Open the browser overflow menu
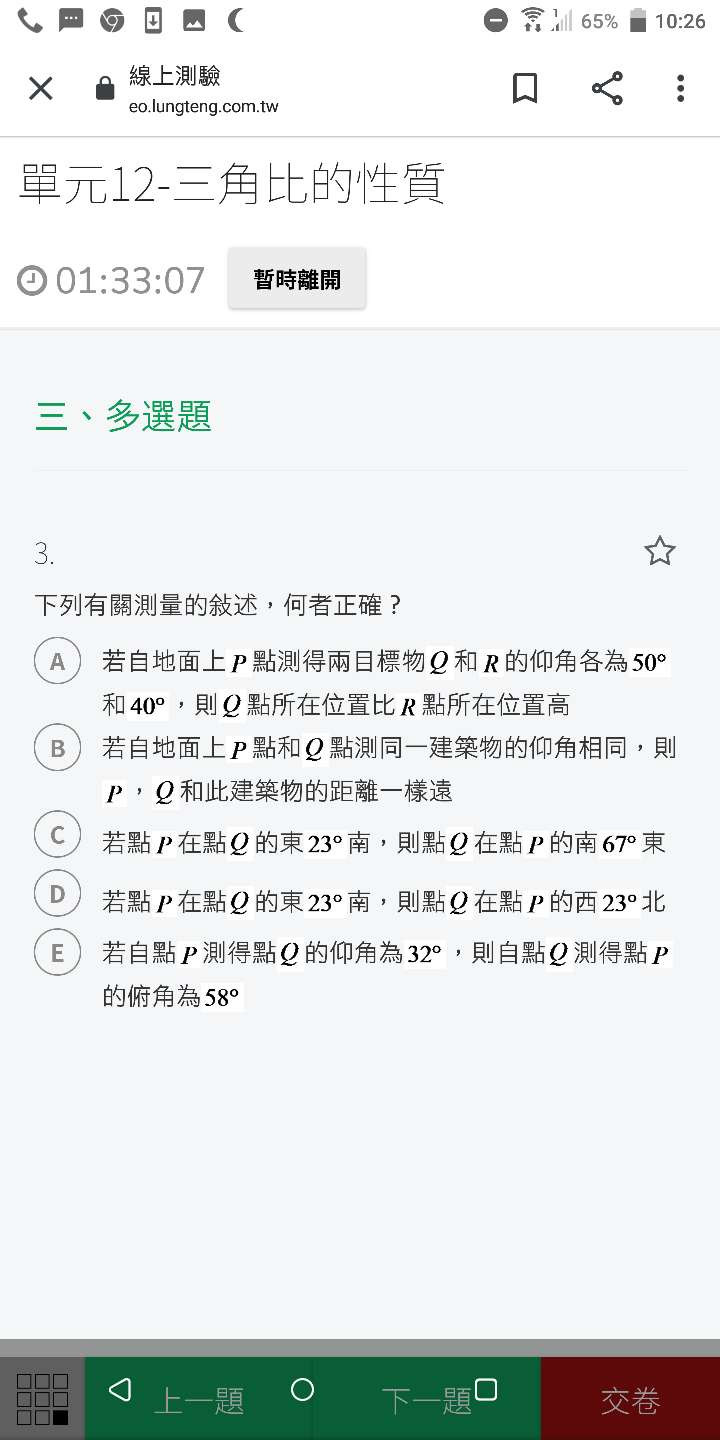 point(680,89)
